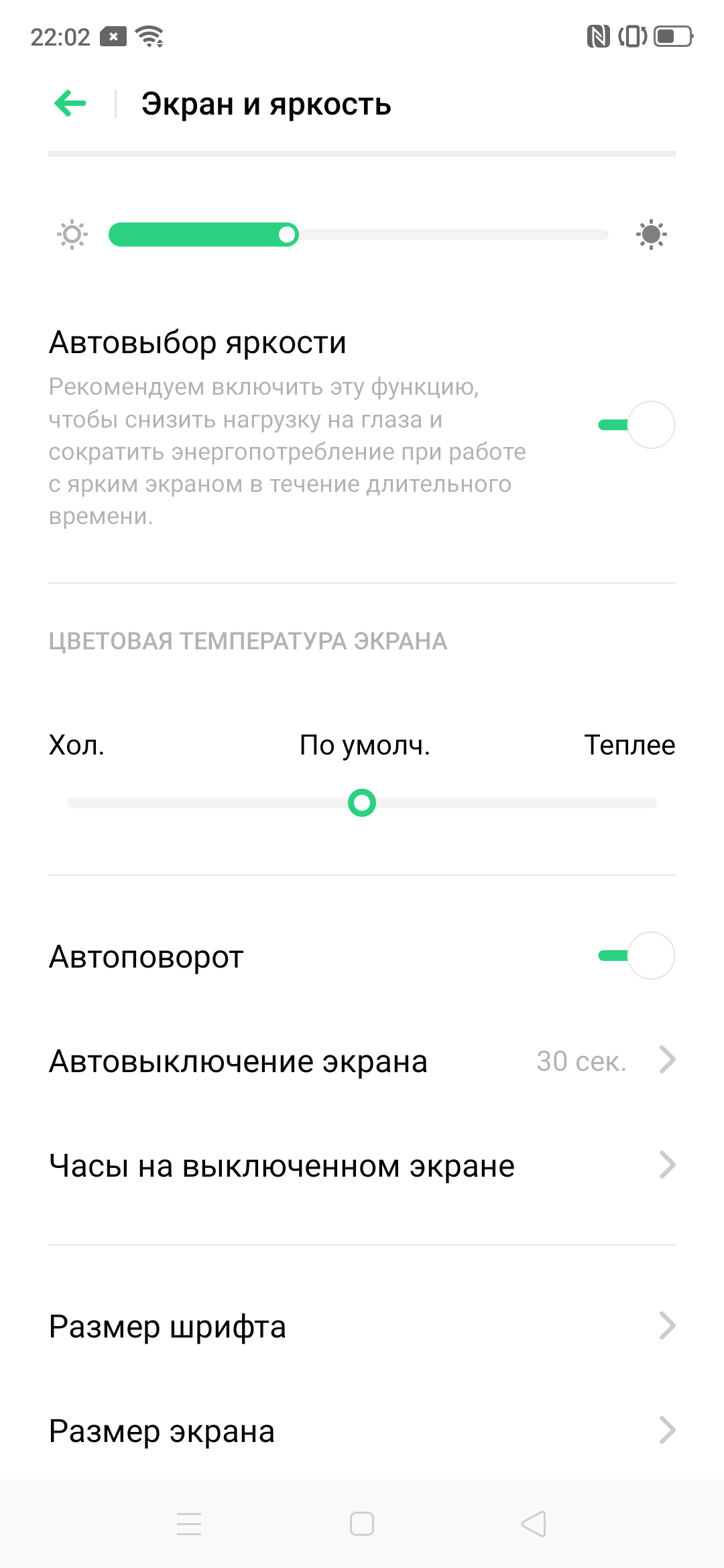Tap the system home button
The width and height of the screenshot is (724, 1568).
click(362, 1524)
